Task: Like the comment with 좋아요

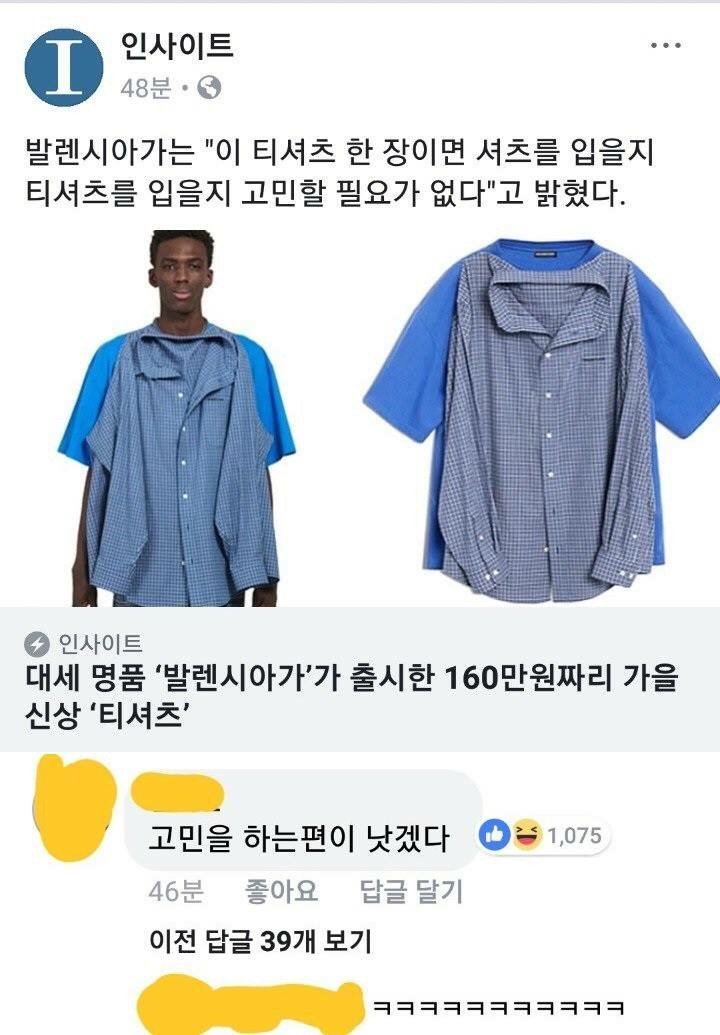Action: pos(281,890)
